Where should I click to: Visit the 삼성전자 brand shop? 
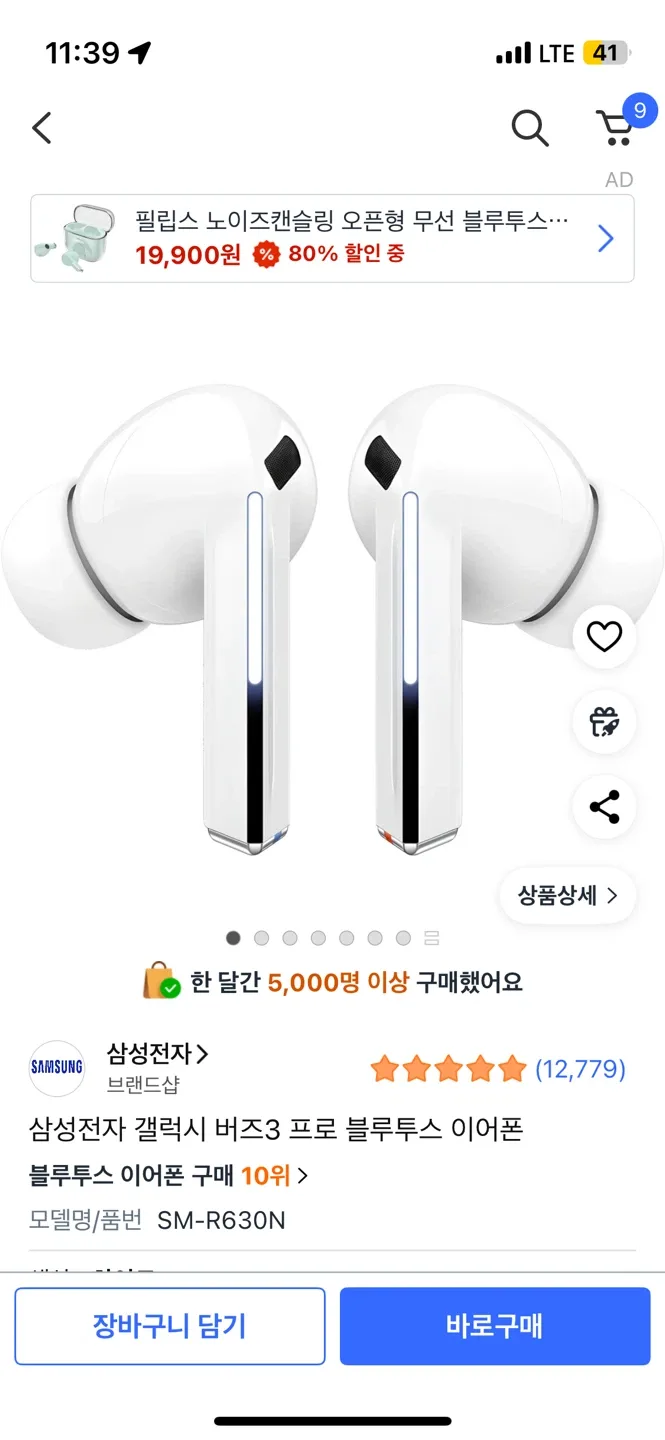click(x=157, y=1054)
